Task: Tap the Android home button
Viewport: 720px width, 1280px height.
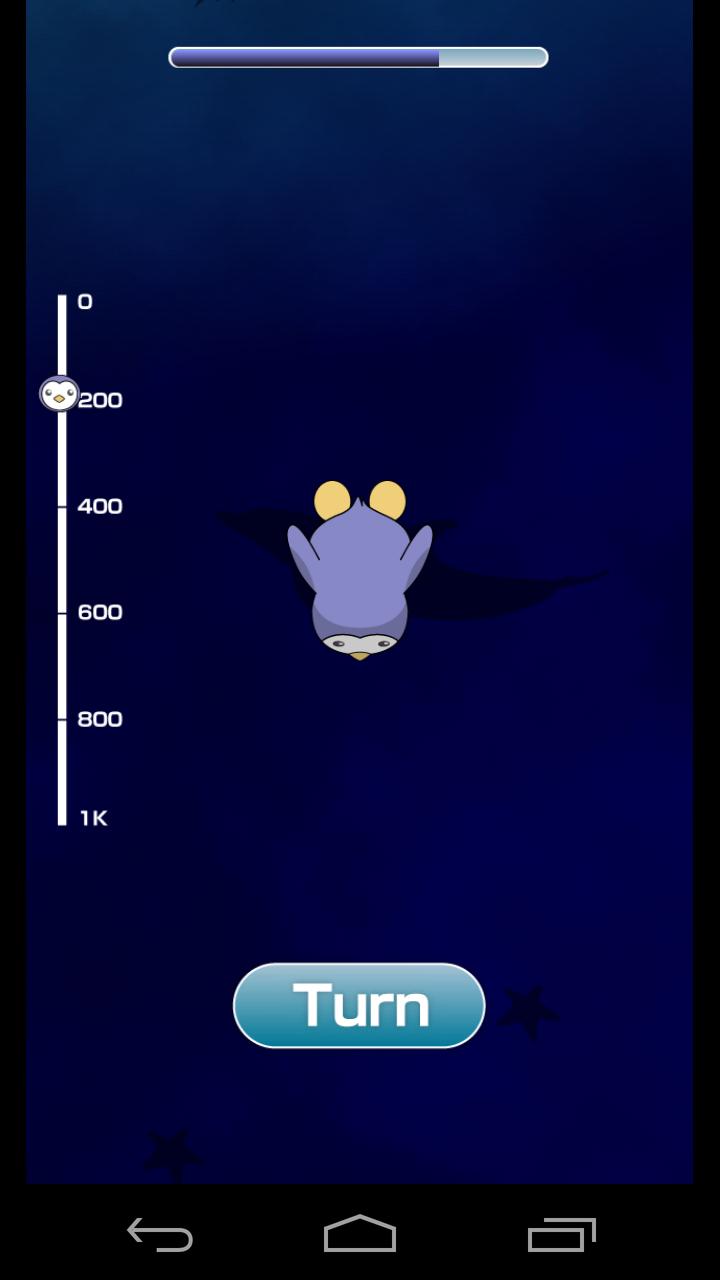Action: pyautogui.click(x=360, y=1237)
